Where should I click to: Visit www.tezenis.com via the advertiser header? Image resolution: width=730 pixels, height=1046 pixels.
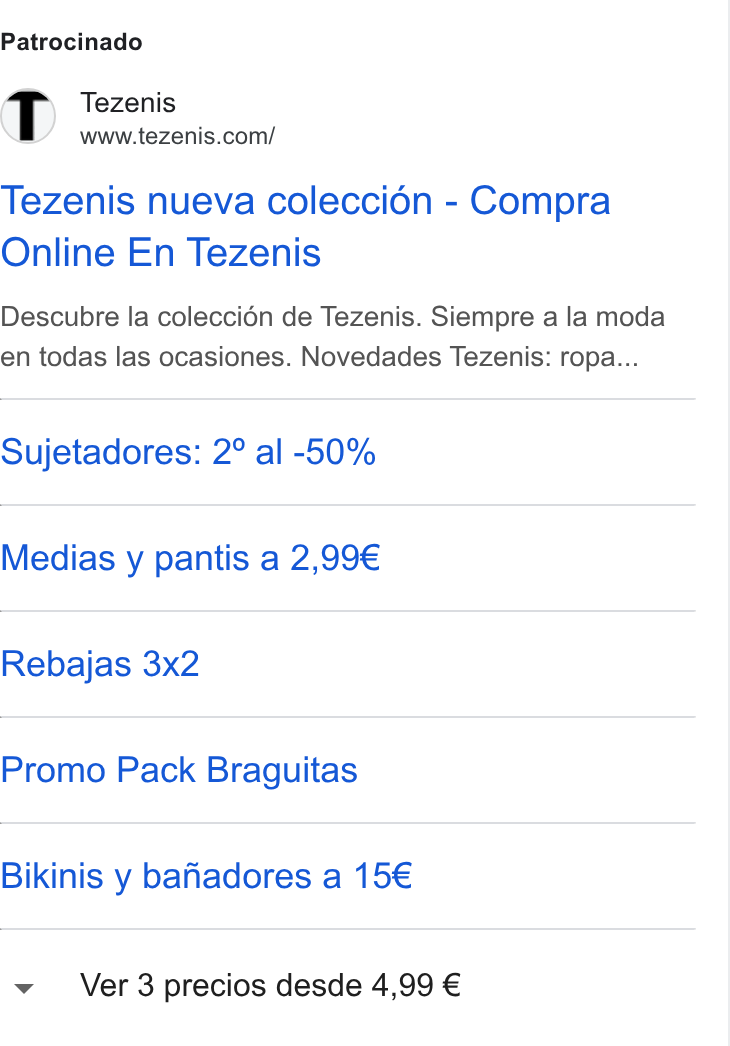[138, 117]
